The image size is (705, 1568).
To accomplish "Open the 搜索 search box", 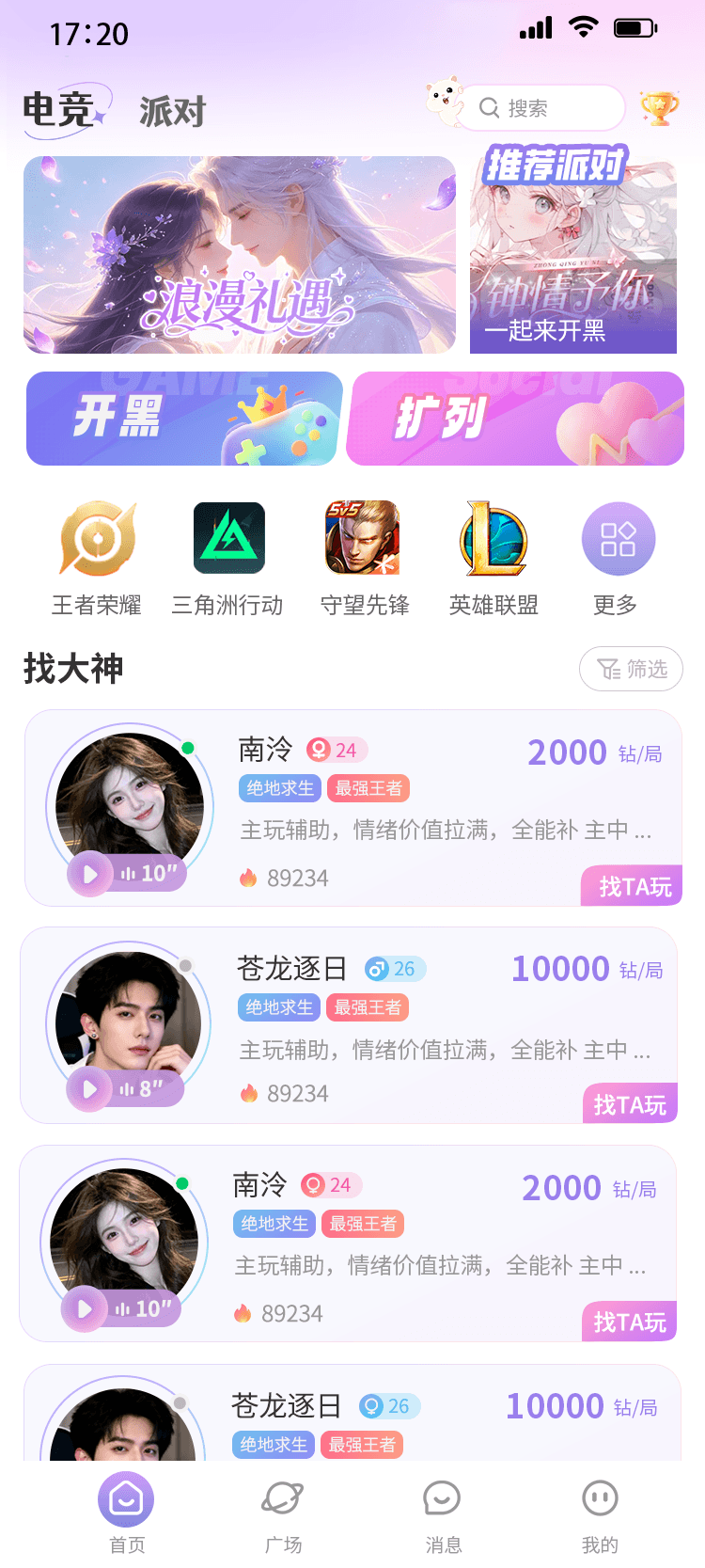I will tap(540, 108).
